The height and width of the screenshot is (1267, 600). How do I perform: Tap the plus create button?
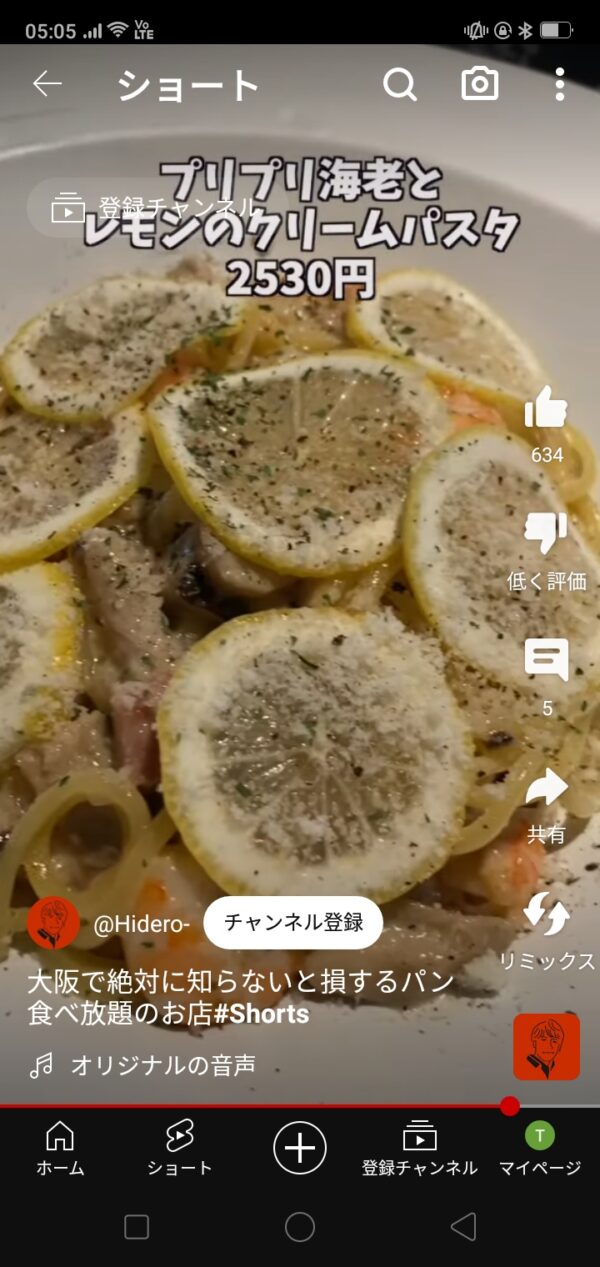(x=300, y=1147)
